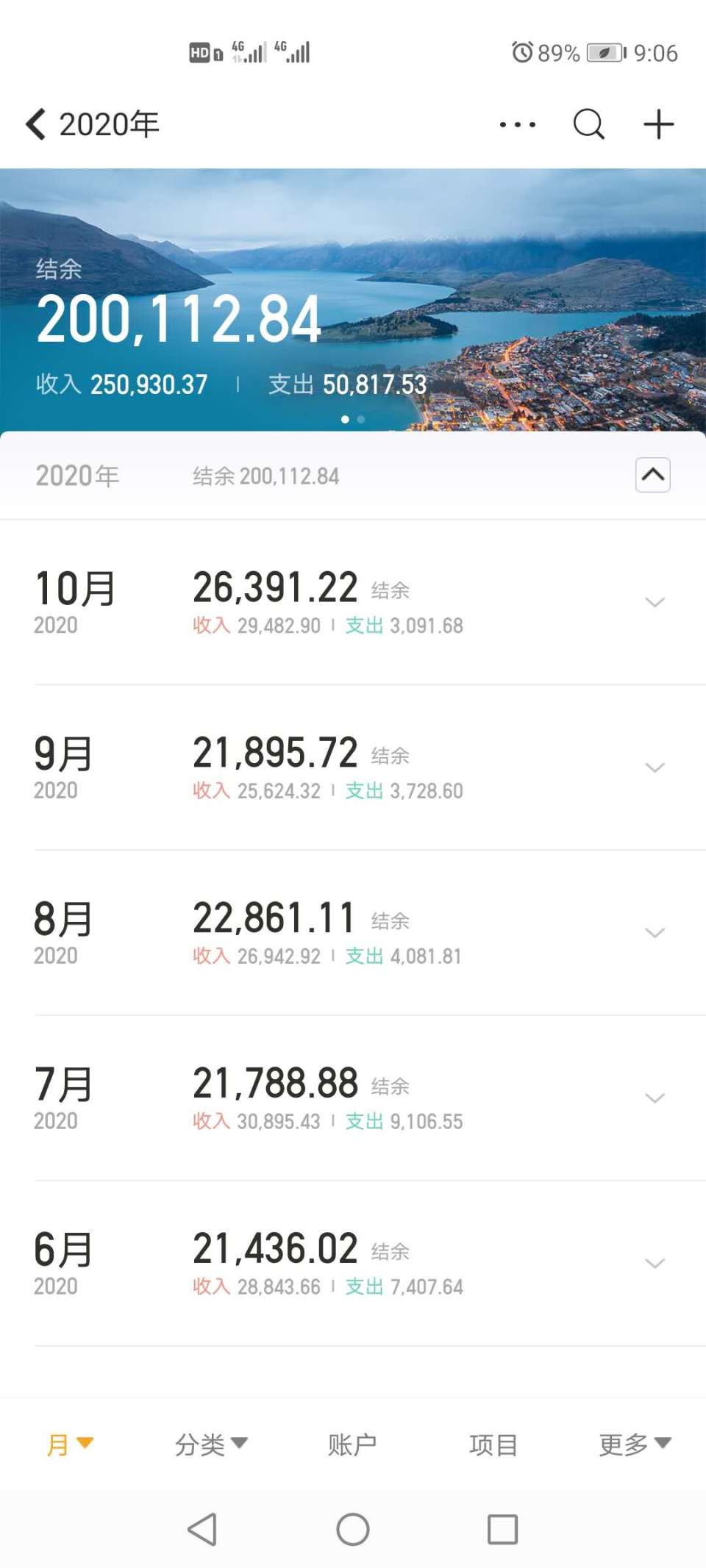706x1568 pixels.
Task: Expand the 9月 2020 entry
Action: coord(654,767)
